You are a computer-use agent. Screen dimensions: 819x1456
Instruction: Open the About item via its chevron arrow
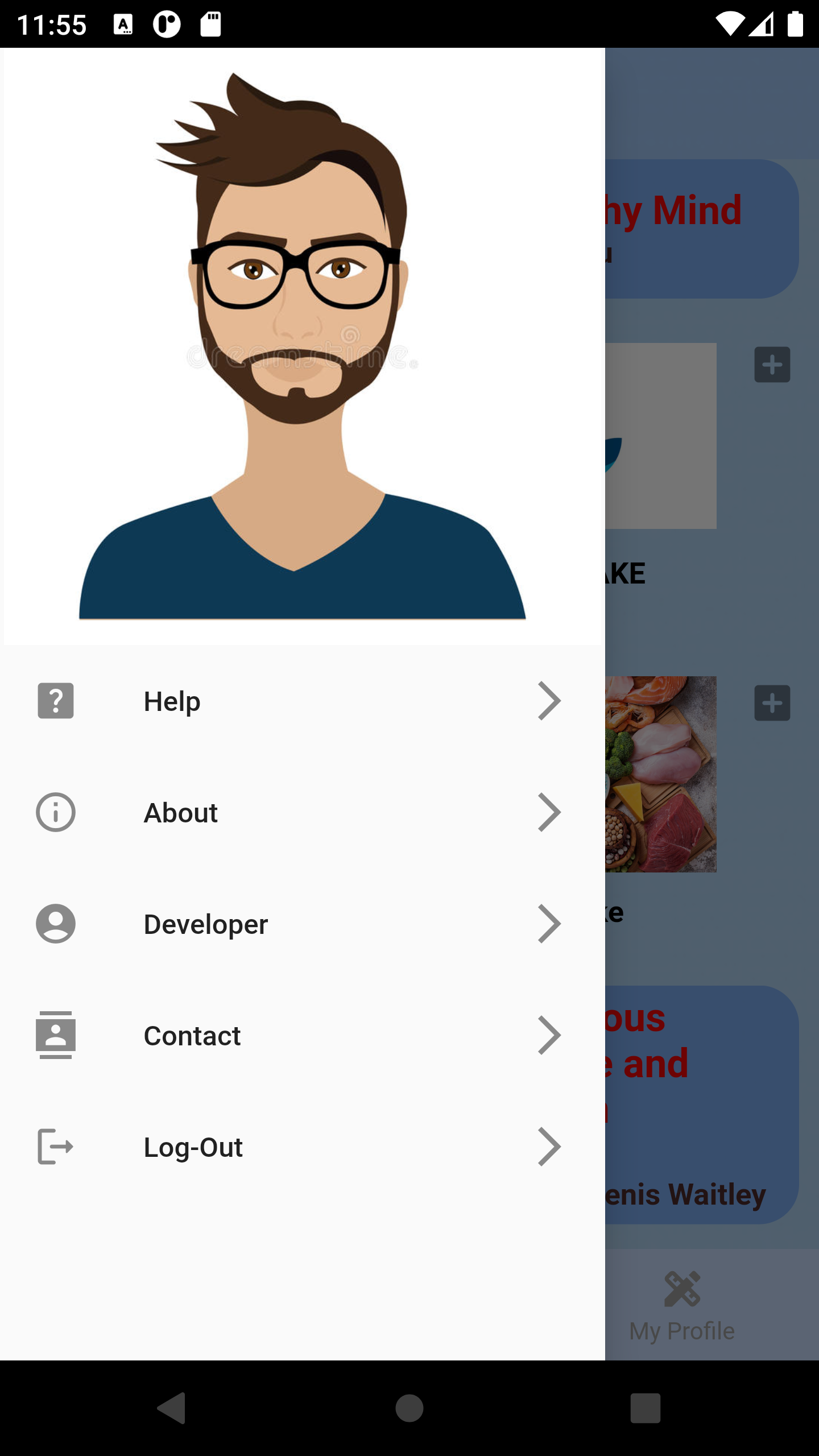click(x=549, y=812)
